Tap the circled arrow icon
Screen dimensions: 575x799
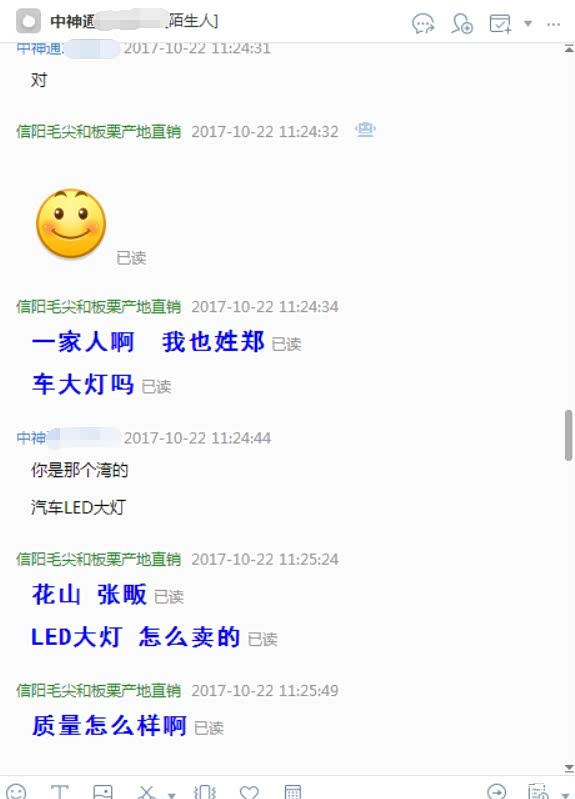(496, 791)
